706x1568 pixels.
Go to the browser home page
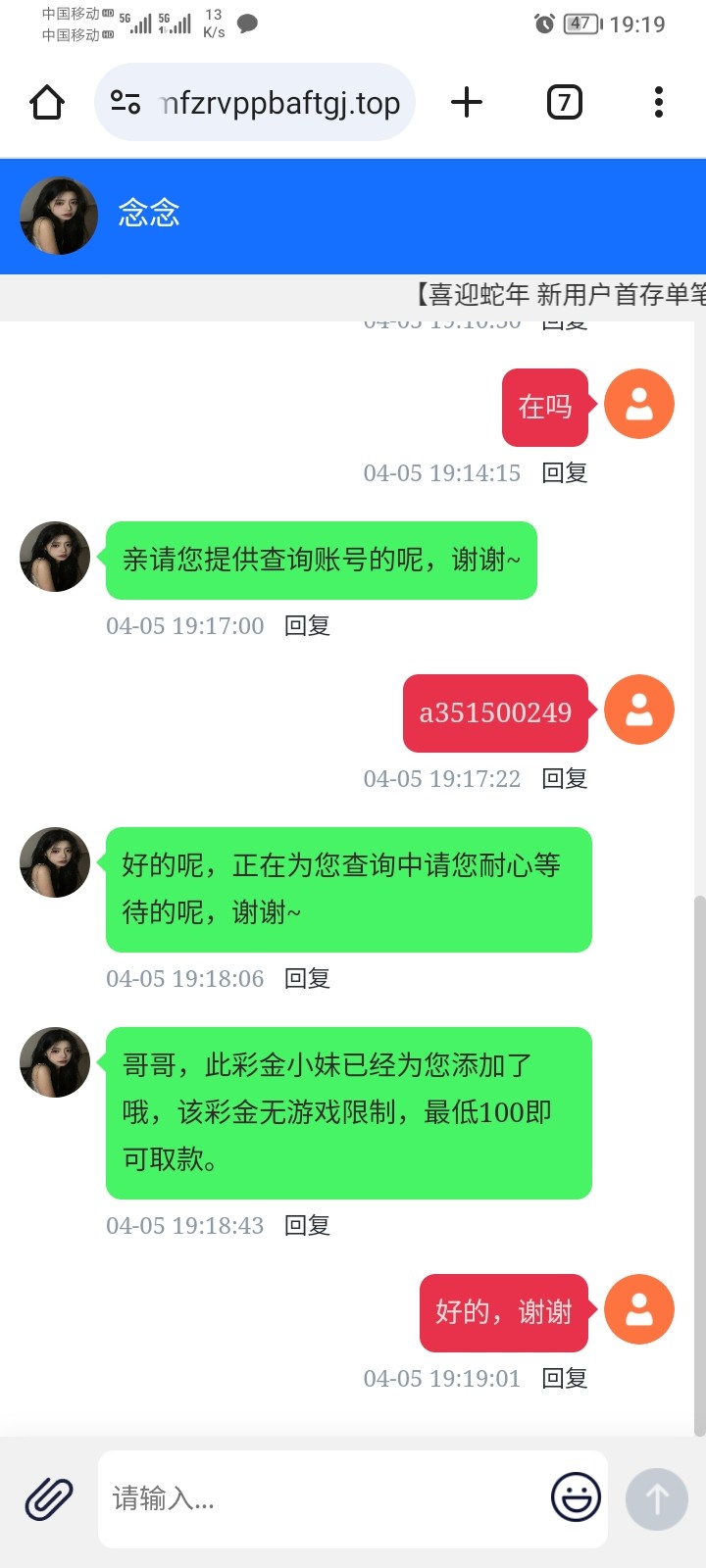(x=47, y=102)
